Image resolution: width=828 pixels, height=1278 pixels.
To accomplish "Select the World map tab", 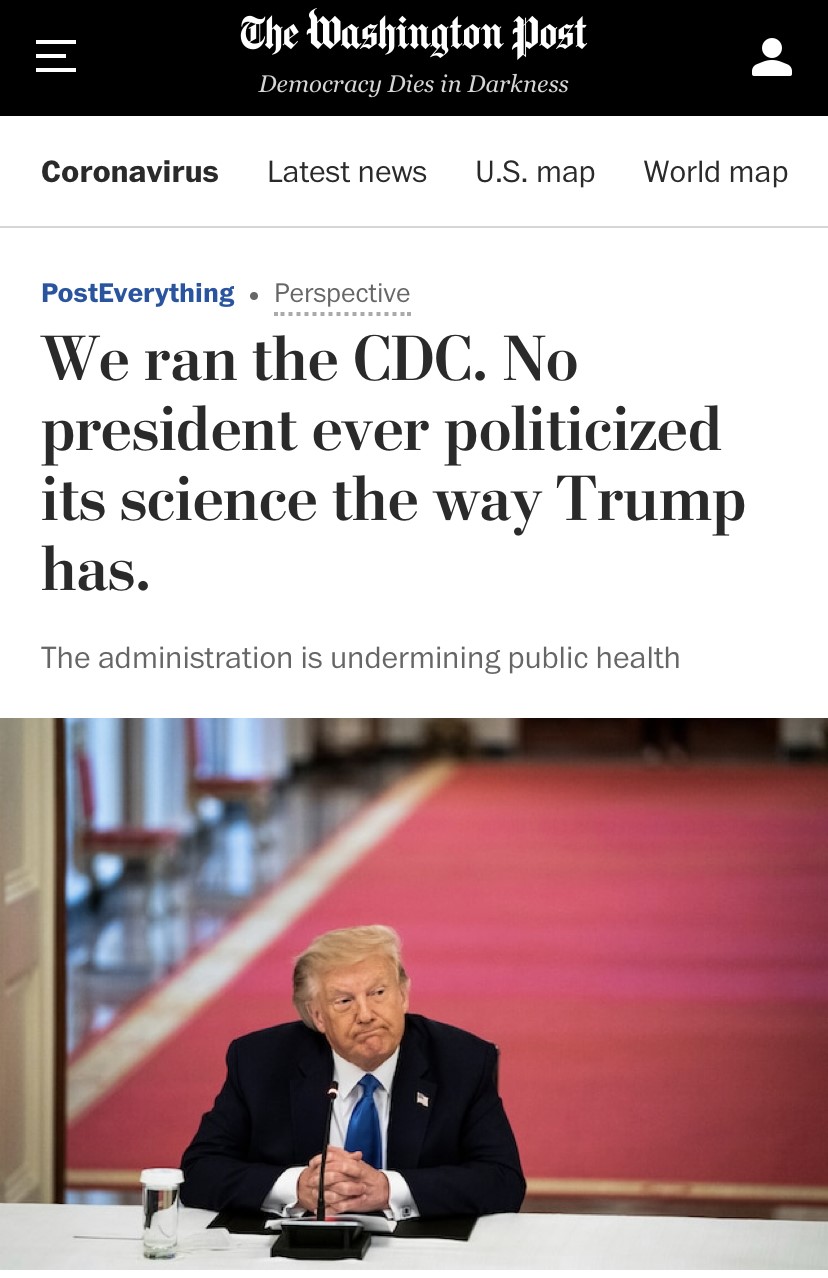I will click(x=715, y=172).
